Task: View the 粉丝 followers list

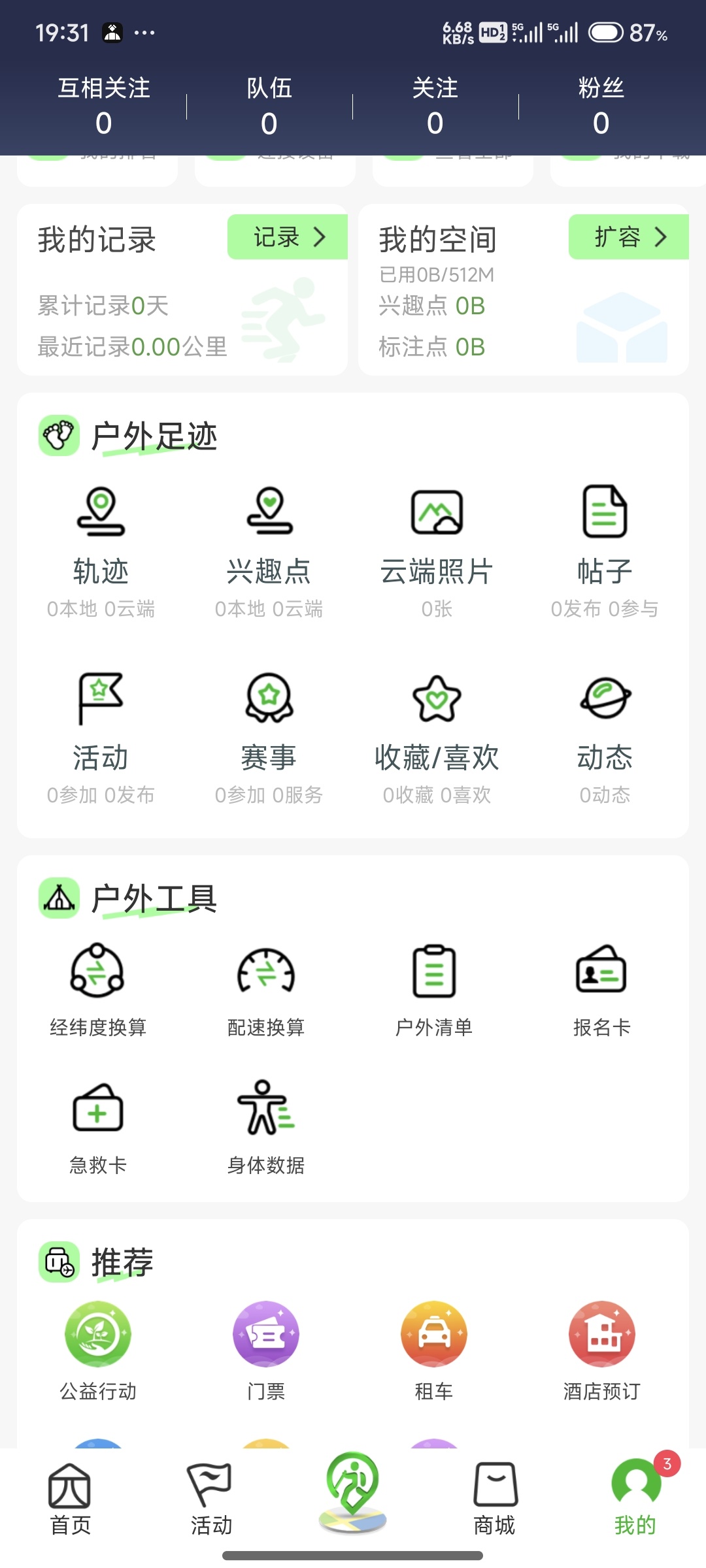Action: [x=601, y=106]
